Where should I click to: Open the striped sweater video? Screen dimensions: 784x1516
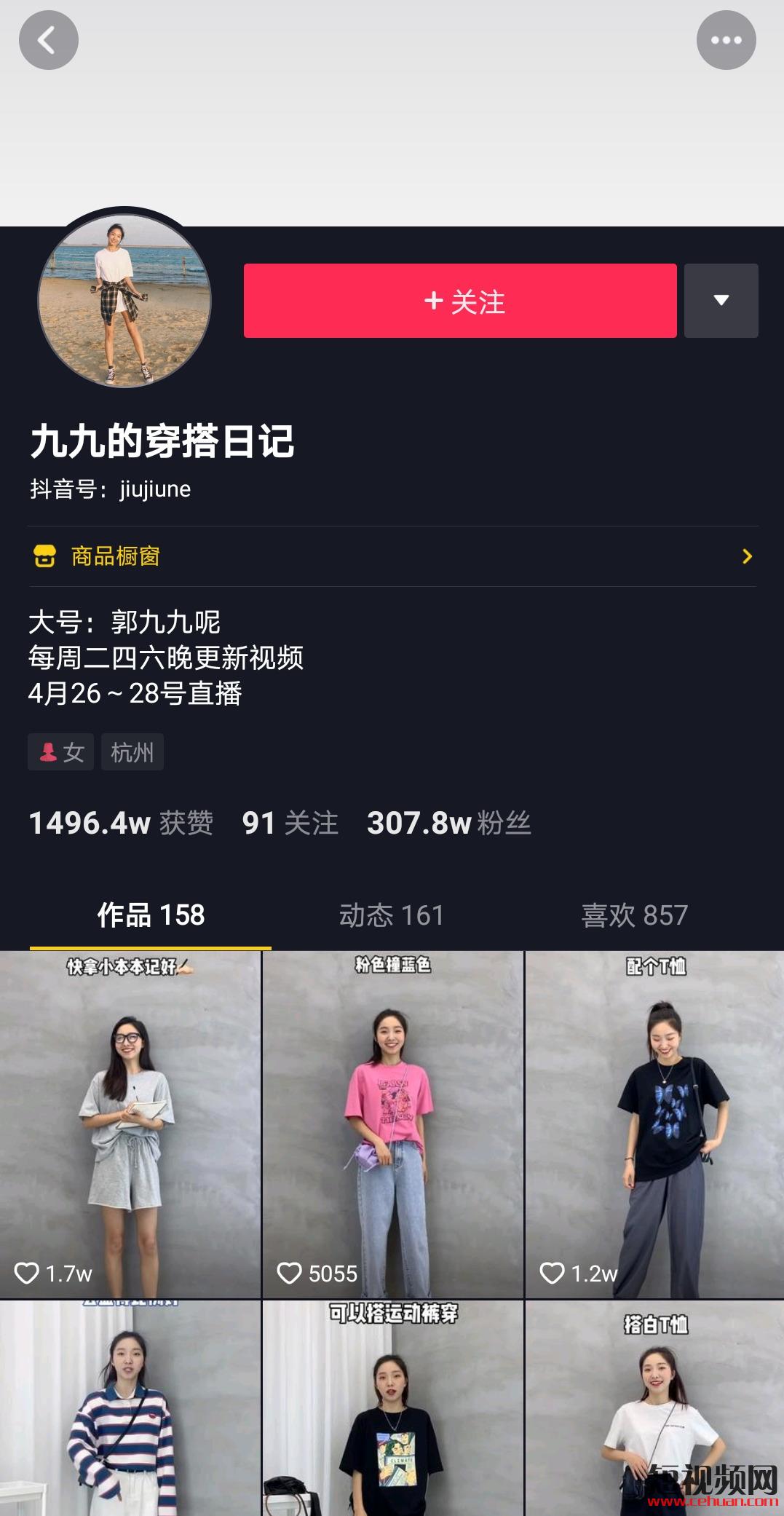pos(130,1409)
